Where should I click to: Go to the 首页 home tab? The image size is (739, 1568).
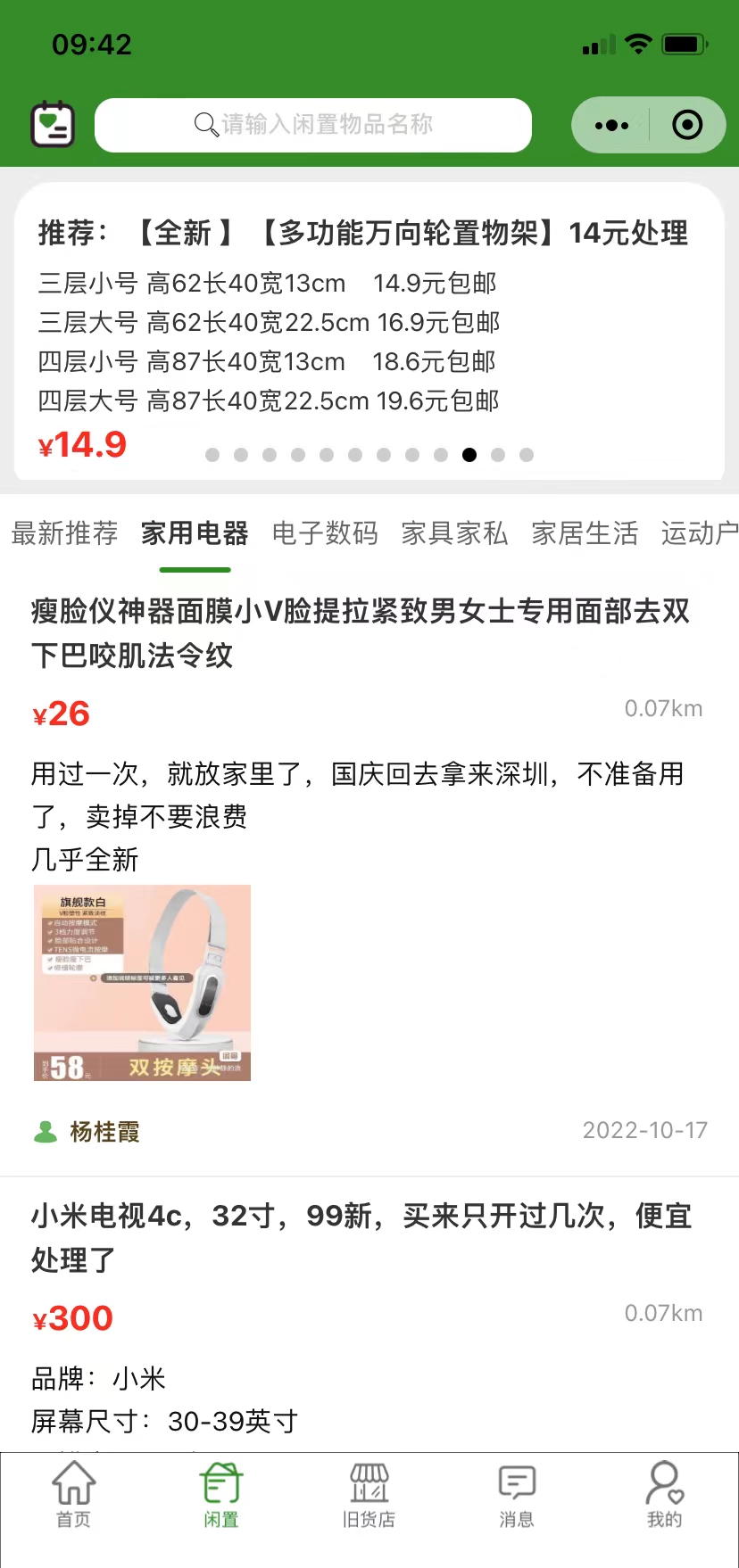[73, 1493]
